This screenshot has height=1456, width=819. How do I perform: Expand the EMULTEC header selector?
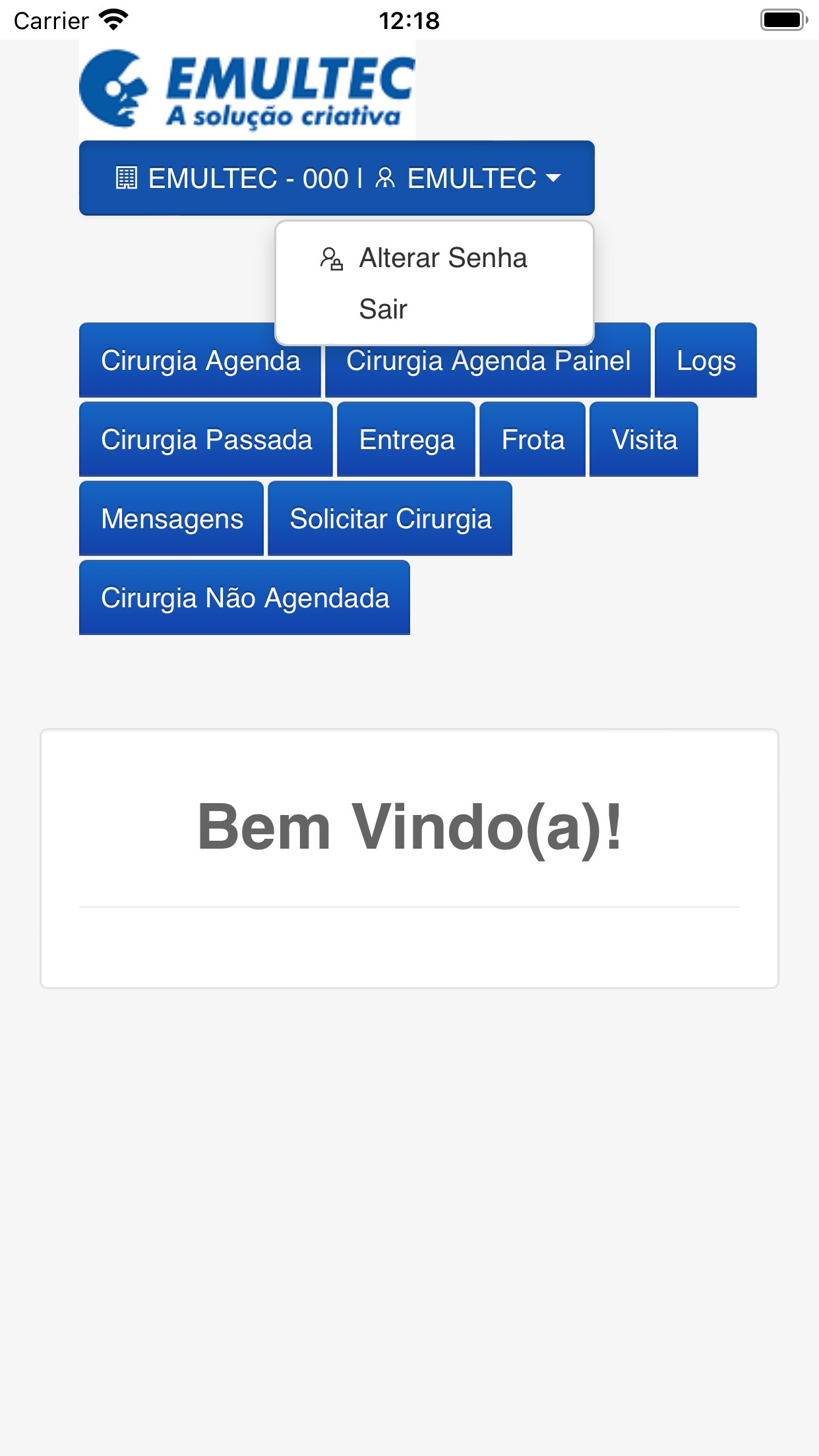336,177
